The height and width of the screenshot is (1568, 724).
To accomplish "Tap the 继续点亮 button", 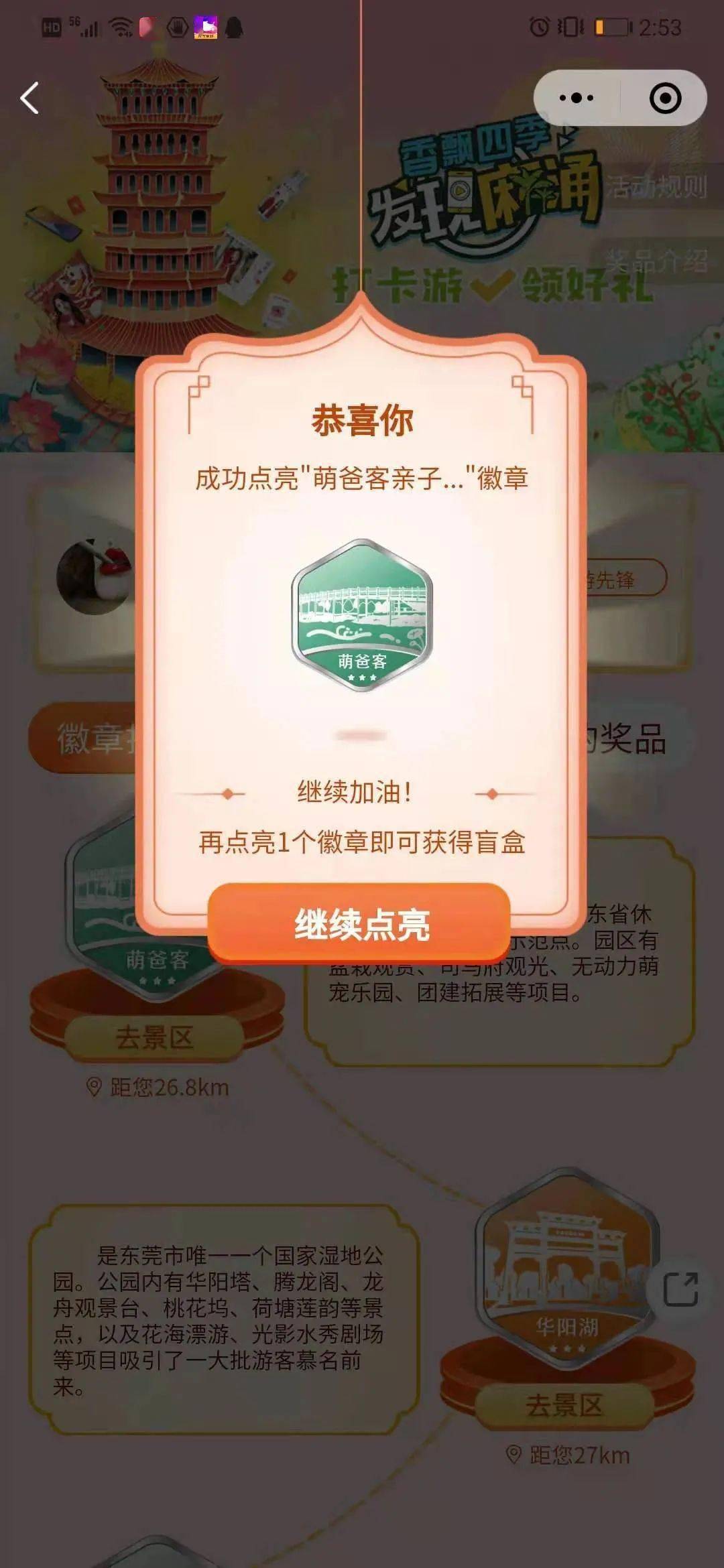I will coord(360,925).
